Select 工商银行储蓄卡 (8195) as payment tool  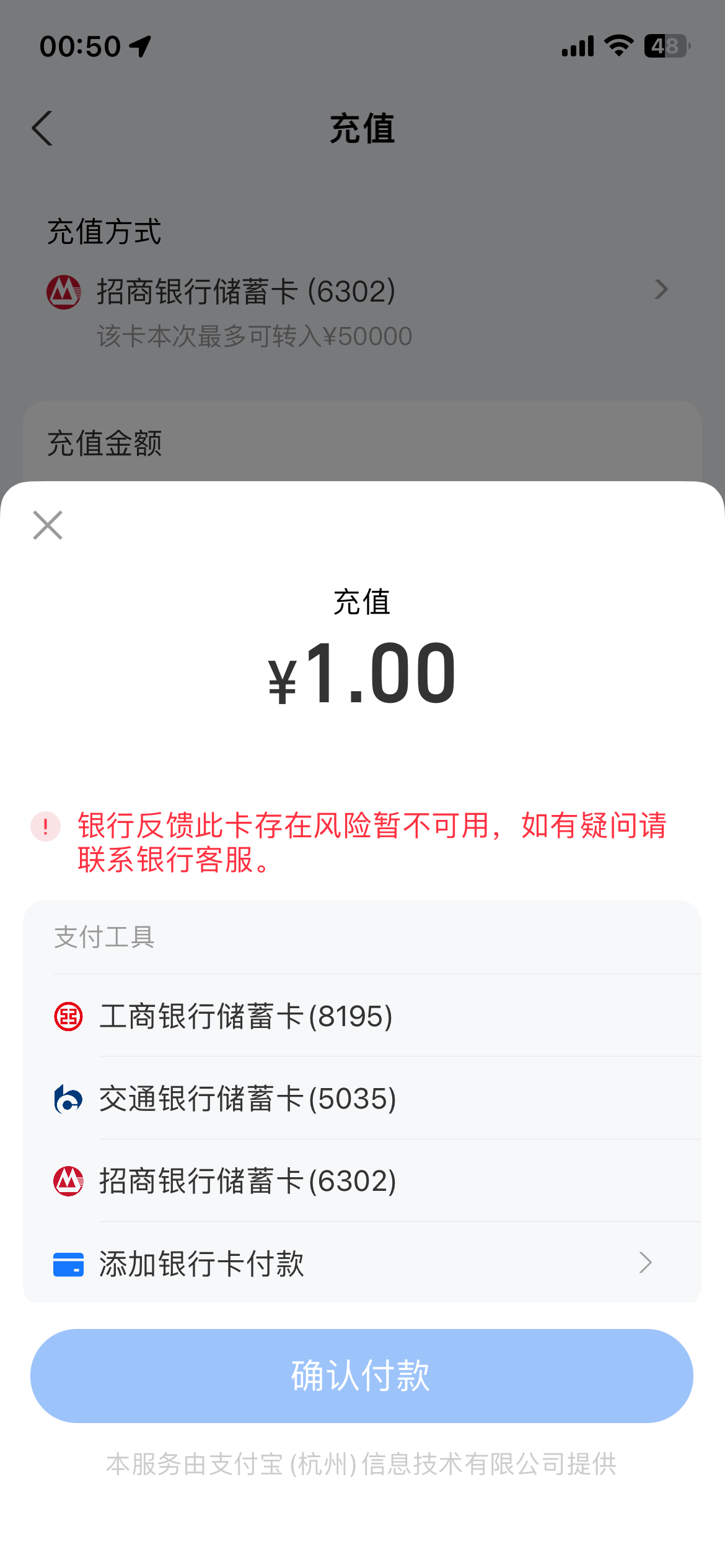(x=362, y=1016)
